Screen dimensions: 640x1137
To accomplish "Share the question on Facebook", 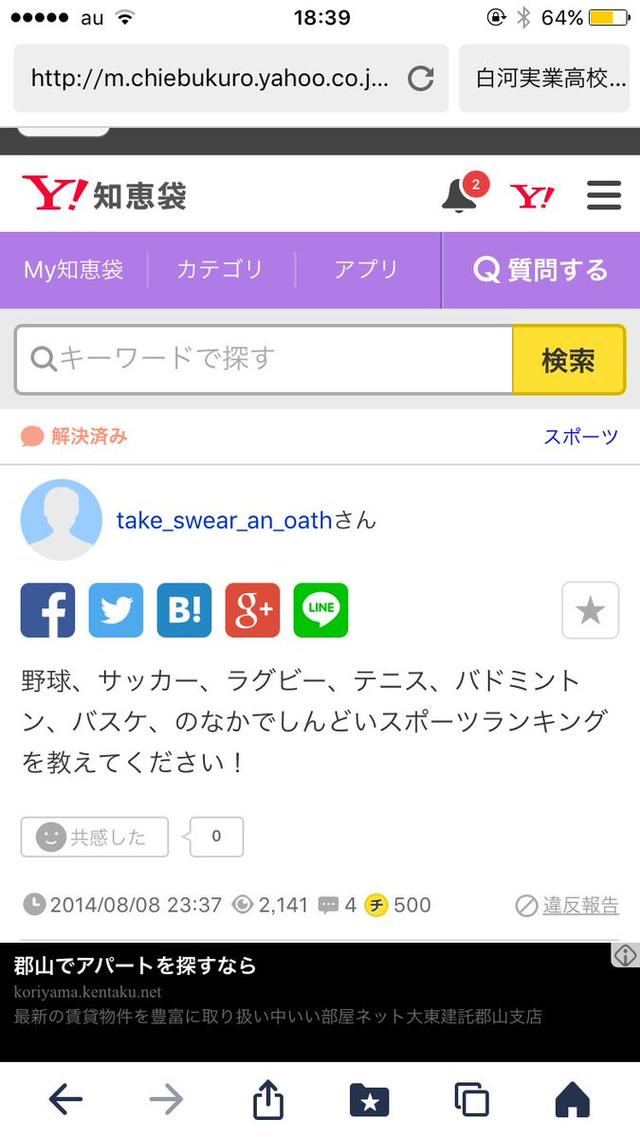I will pyautogui.click(x=48, y=610).
